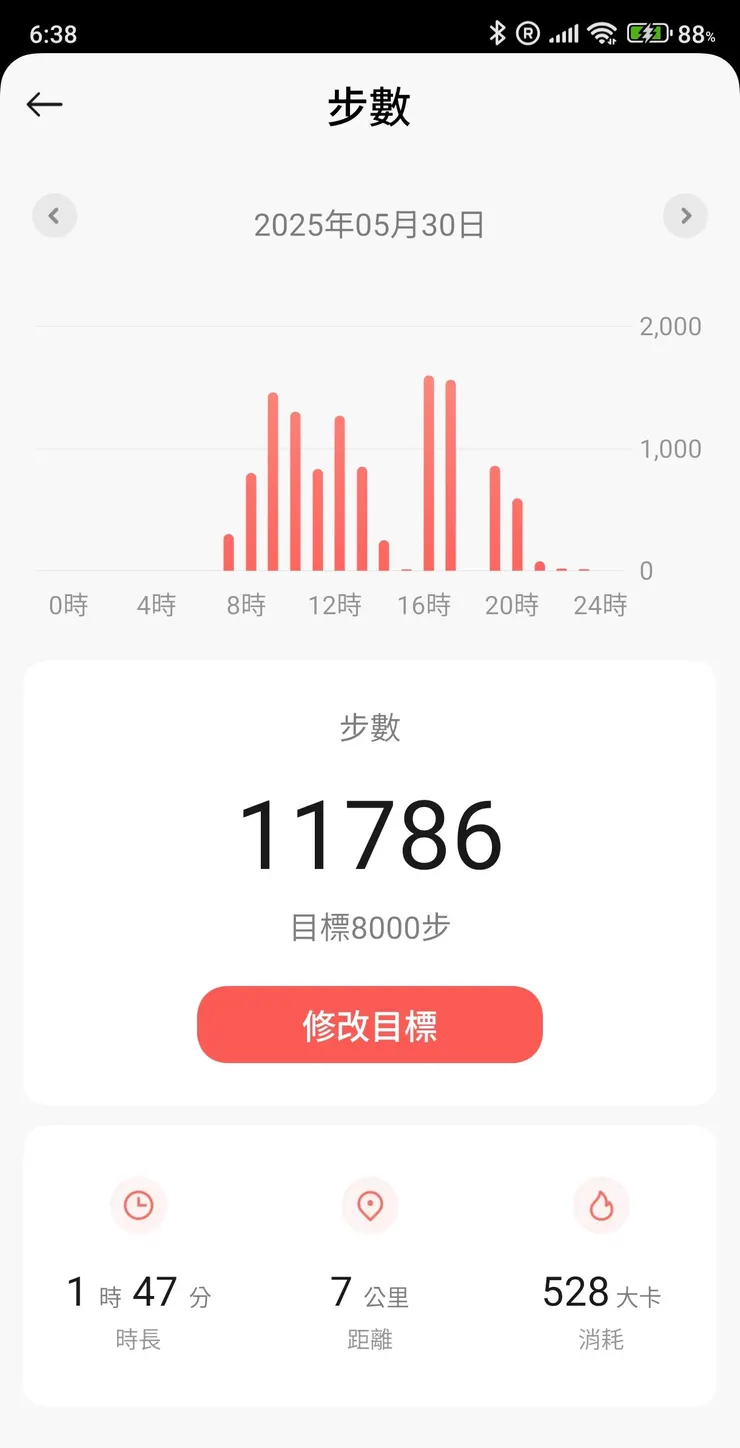Select the flame icon above 消耗
Viewport: 740px width, 1448px height.
click(601, 1206)
